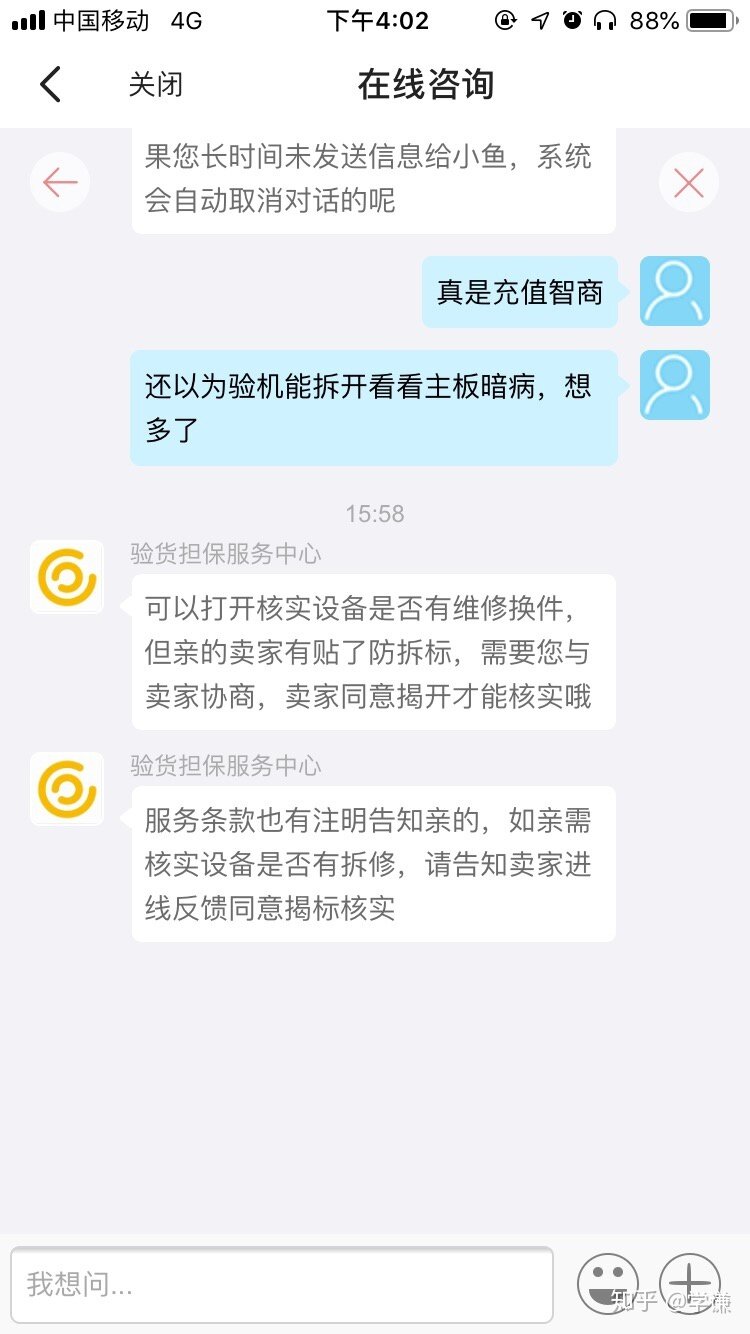Tap 关闭 to close the consultation
Screen dimensions: 750x1334
(156, 85)
